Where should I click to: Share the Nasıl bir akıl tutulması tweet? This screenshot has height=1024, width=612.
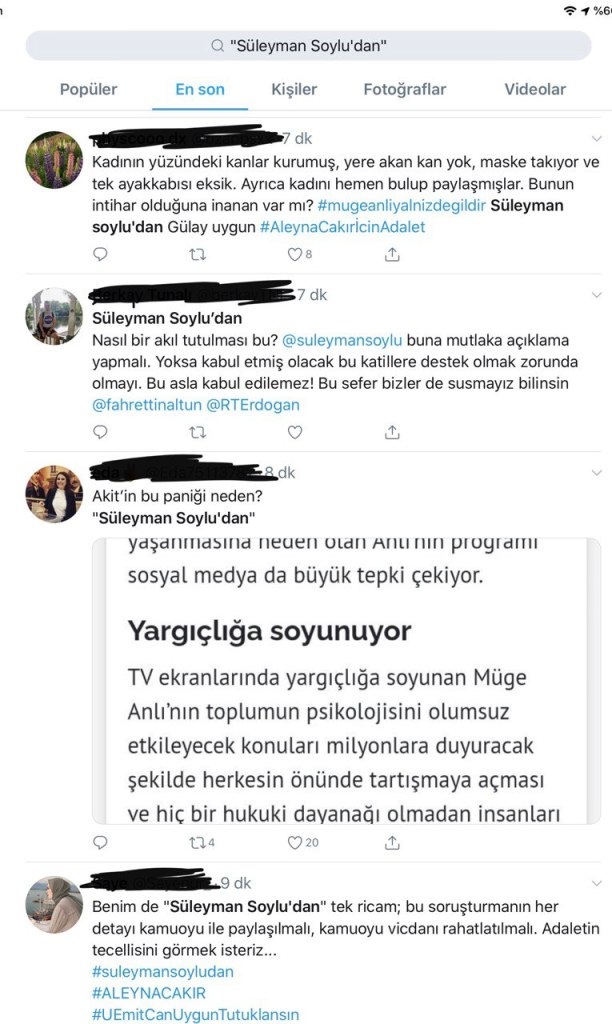pos(391,433)
